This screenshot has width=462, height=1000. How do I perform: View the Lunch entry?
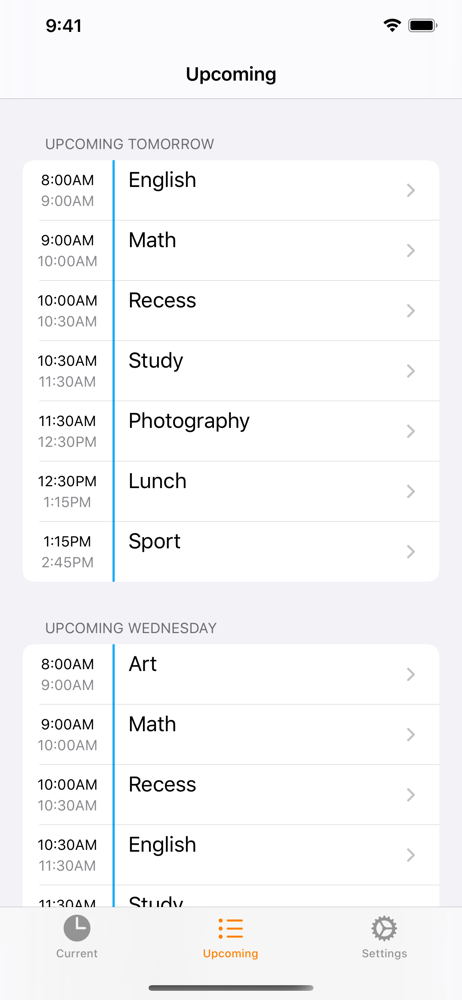coord(231,492)
